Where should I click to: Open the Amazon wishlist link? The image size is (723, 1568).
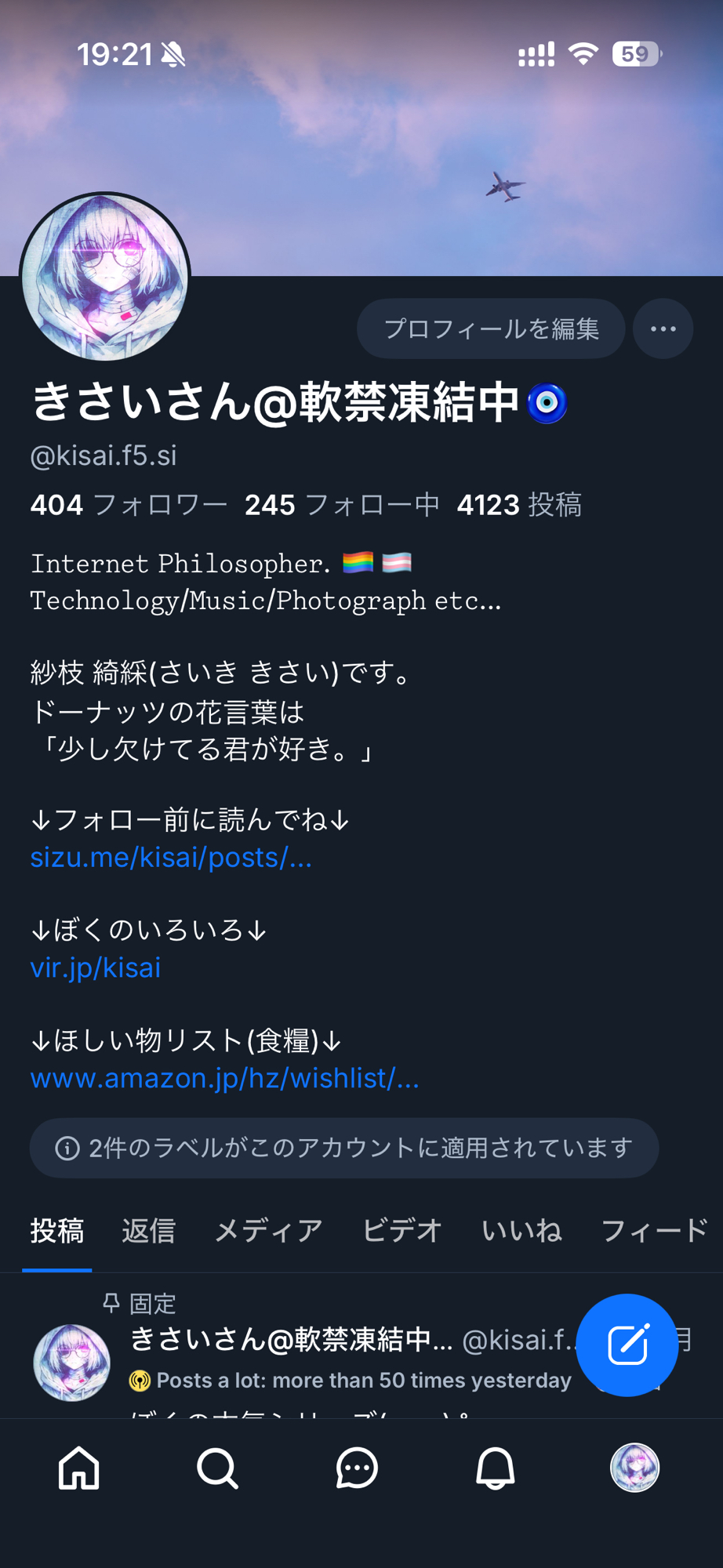click(224, 1078)
